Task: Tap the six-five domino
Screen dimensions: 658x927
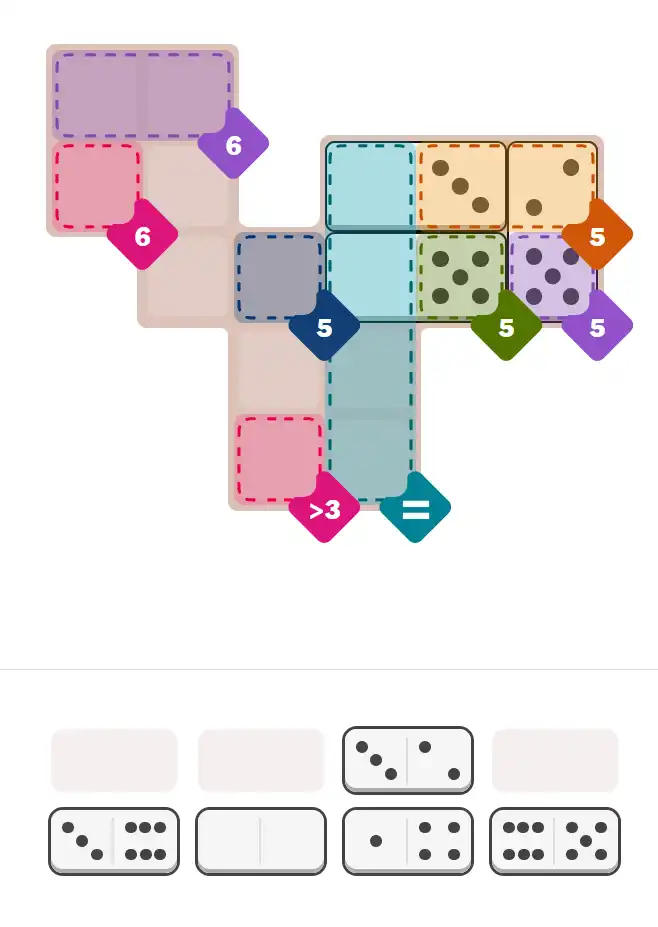Action: [554, 841]
